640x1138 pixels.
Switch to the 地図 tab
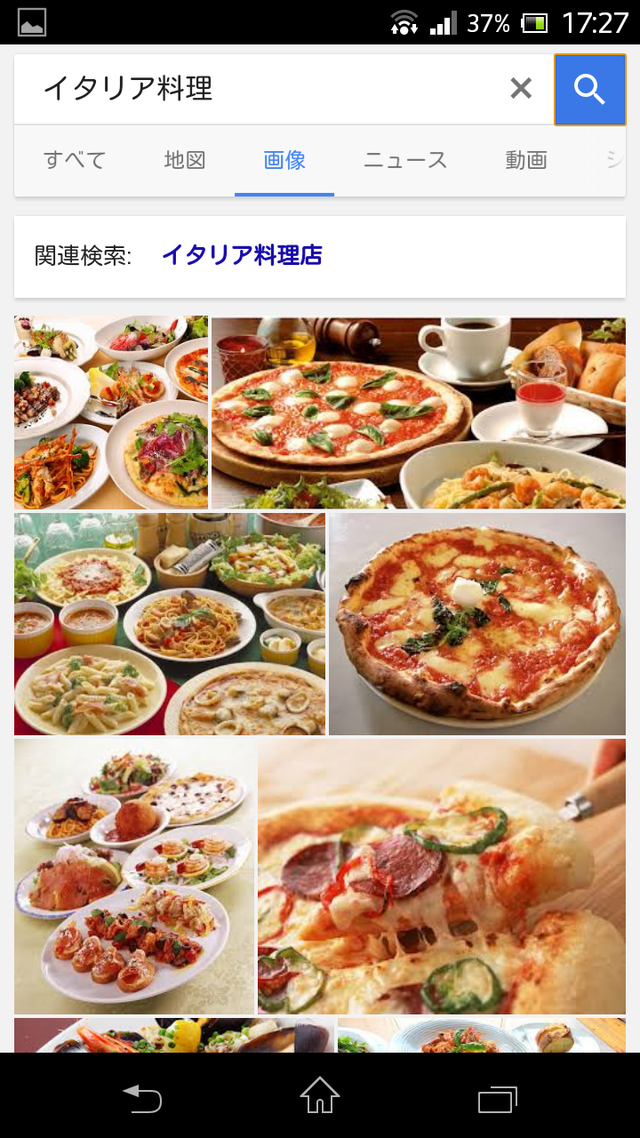point(185,160)
